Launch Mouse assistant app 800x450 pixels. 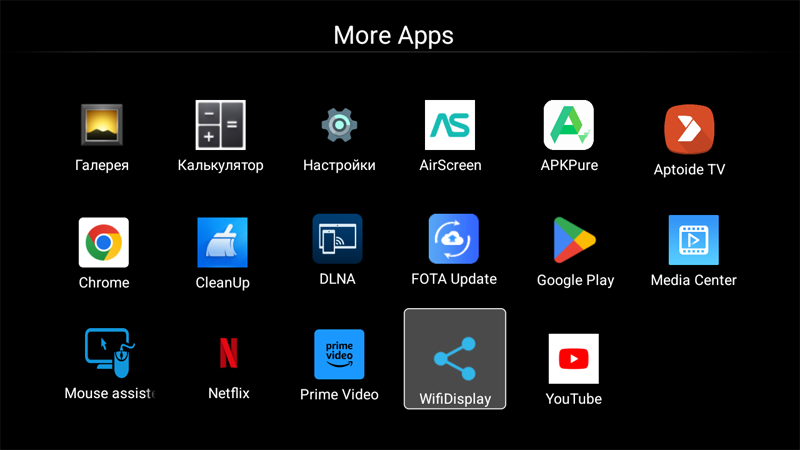(x=110, y=353)
